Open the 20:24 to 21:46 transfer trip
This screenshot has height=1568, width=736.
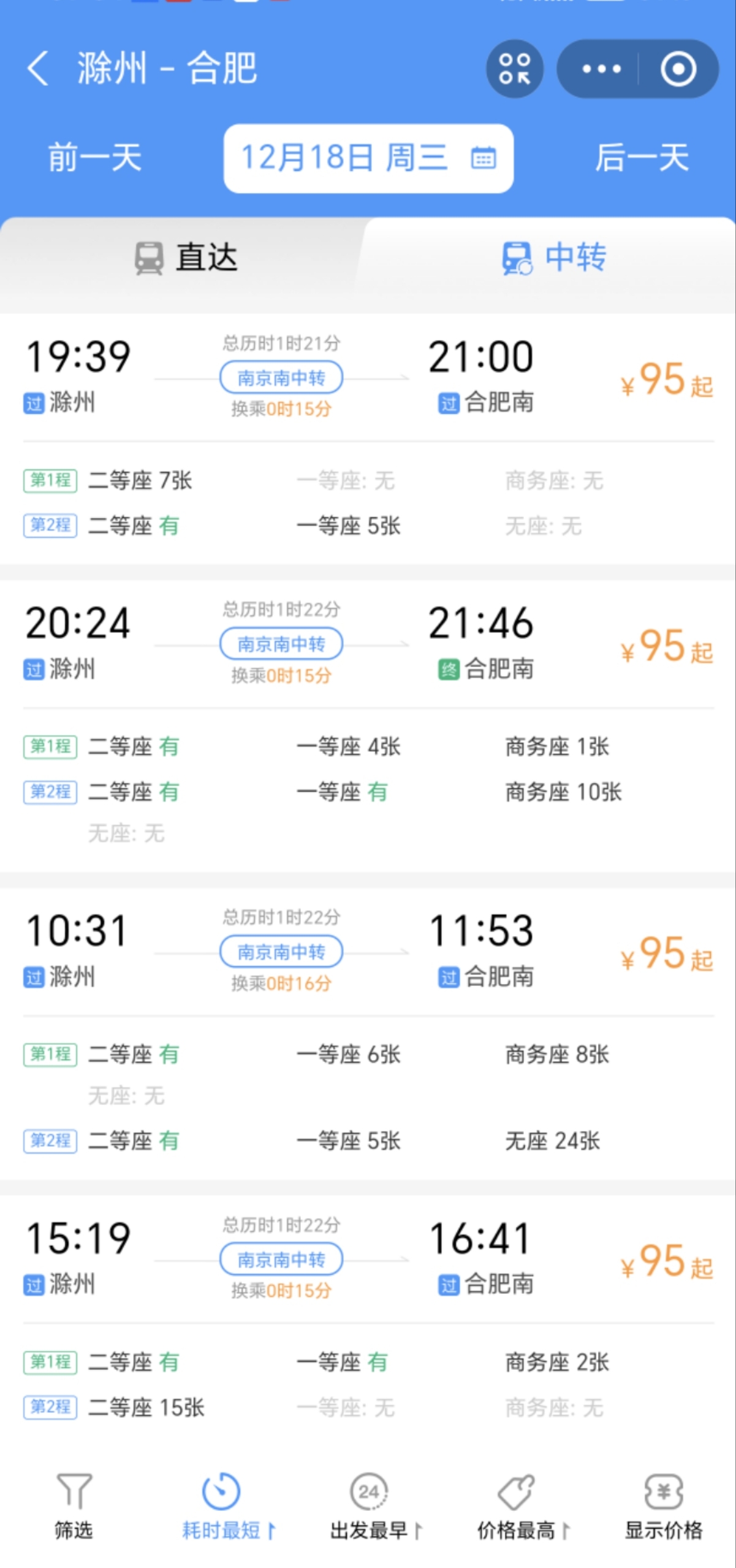point(368,726)
